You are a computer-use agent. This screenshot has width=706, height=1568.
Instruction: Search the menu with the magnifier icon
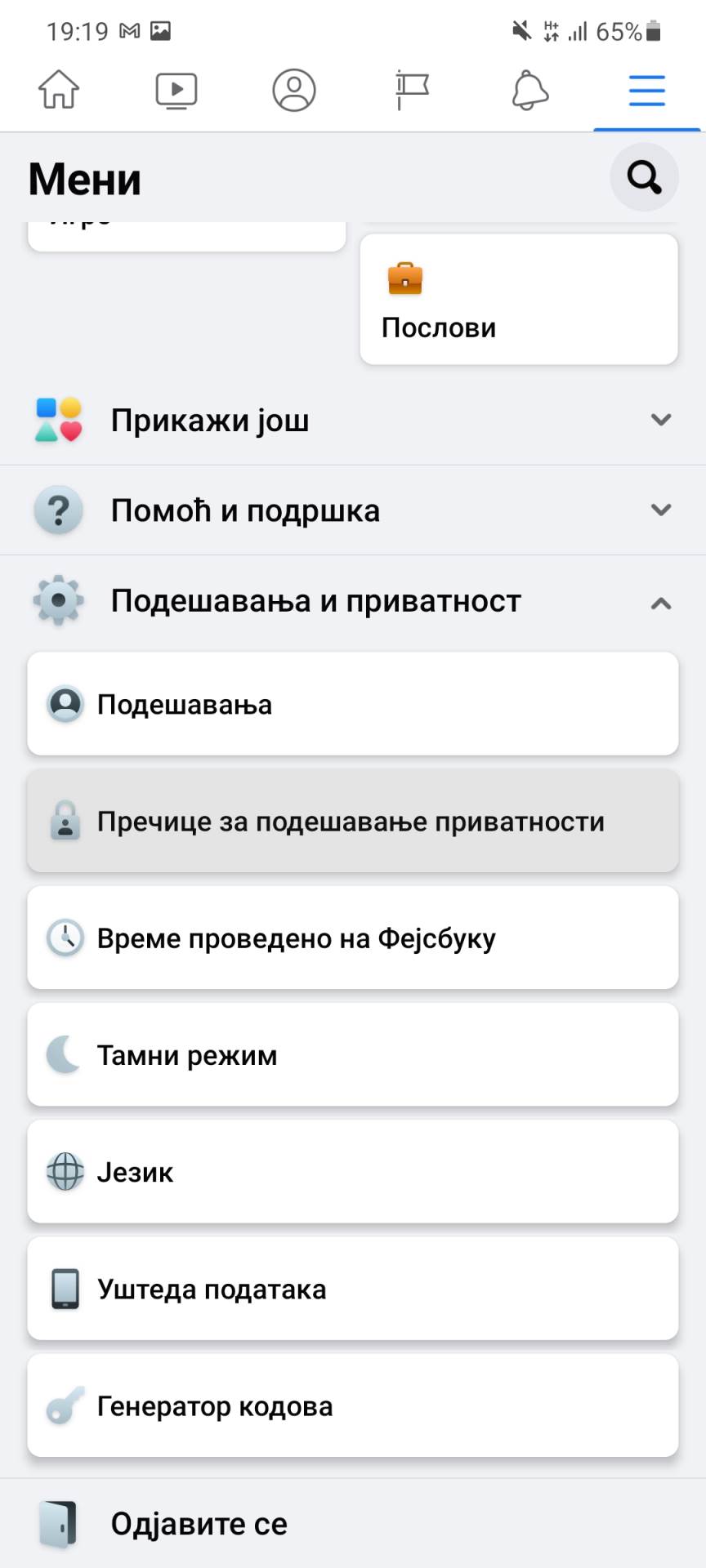pyautogui.click(x=644, y=177)
